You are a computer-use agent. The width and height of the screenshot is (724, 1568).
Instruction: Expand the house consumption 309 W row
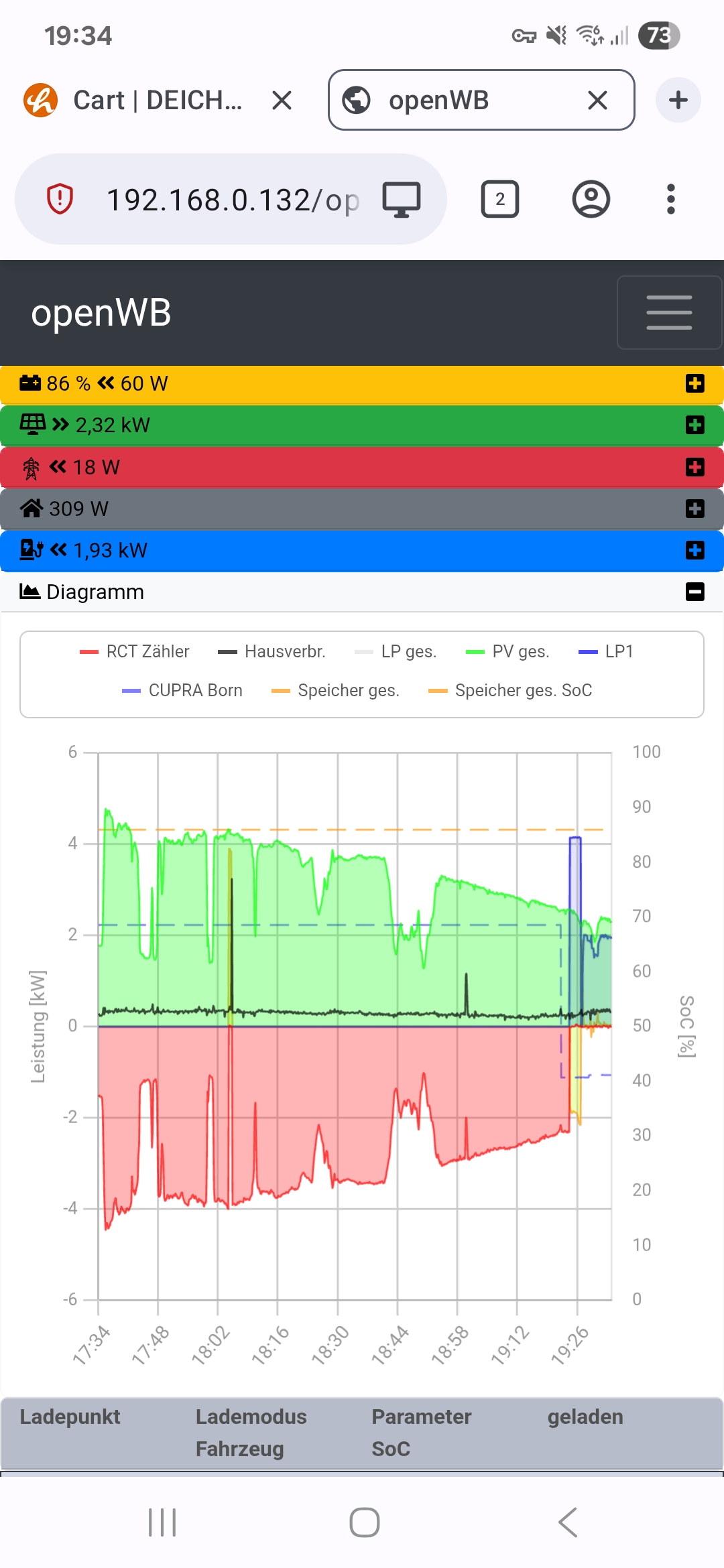click(695, 509)
